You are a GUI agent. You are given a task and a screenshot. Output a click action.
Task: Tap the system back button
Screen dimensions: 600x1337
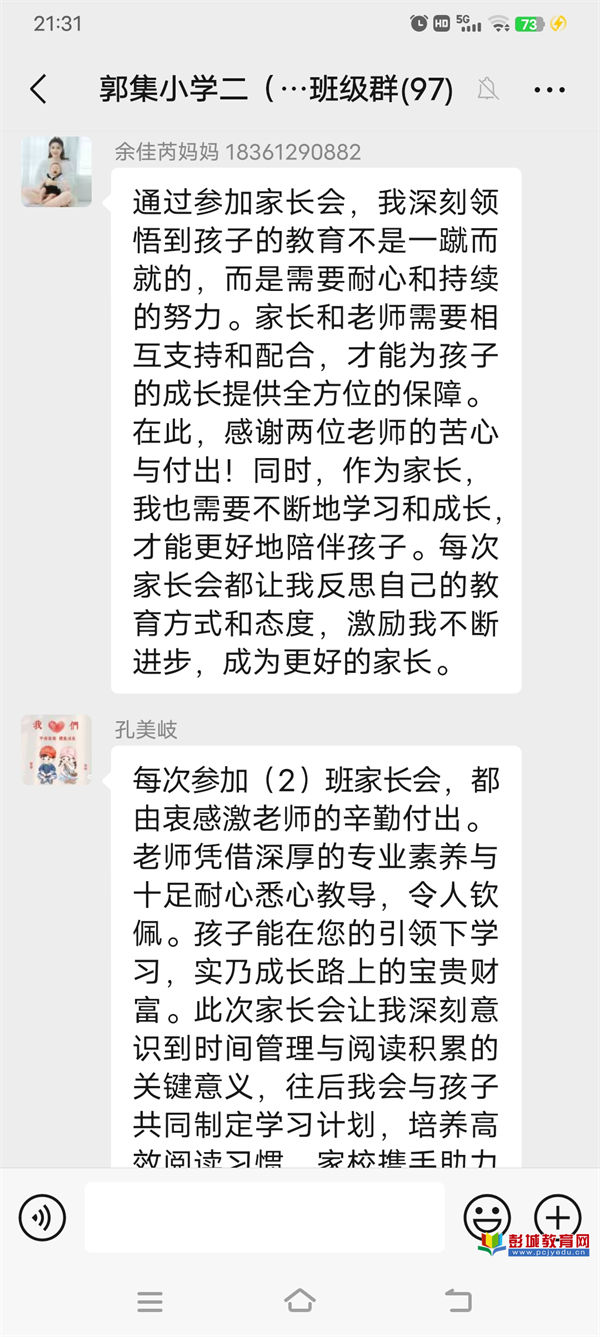(458, 1300)
